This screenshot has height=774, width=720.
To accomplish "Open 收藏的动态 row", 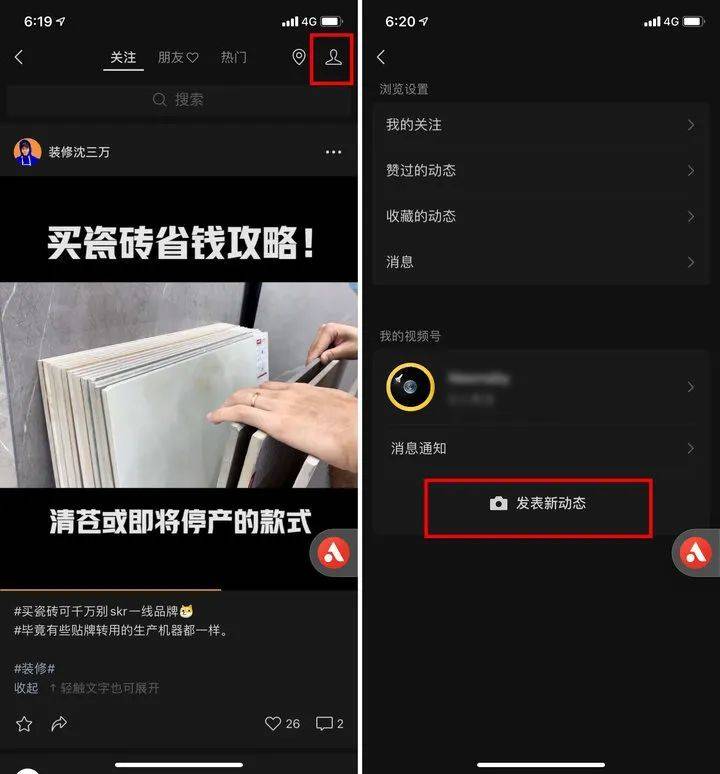I will click(540, 216).
